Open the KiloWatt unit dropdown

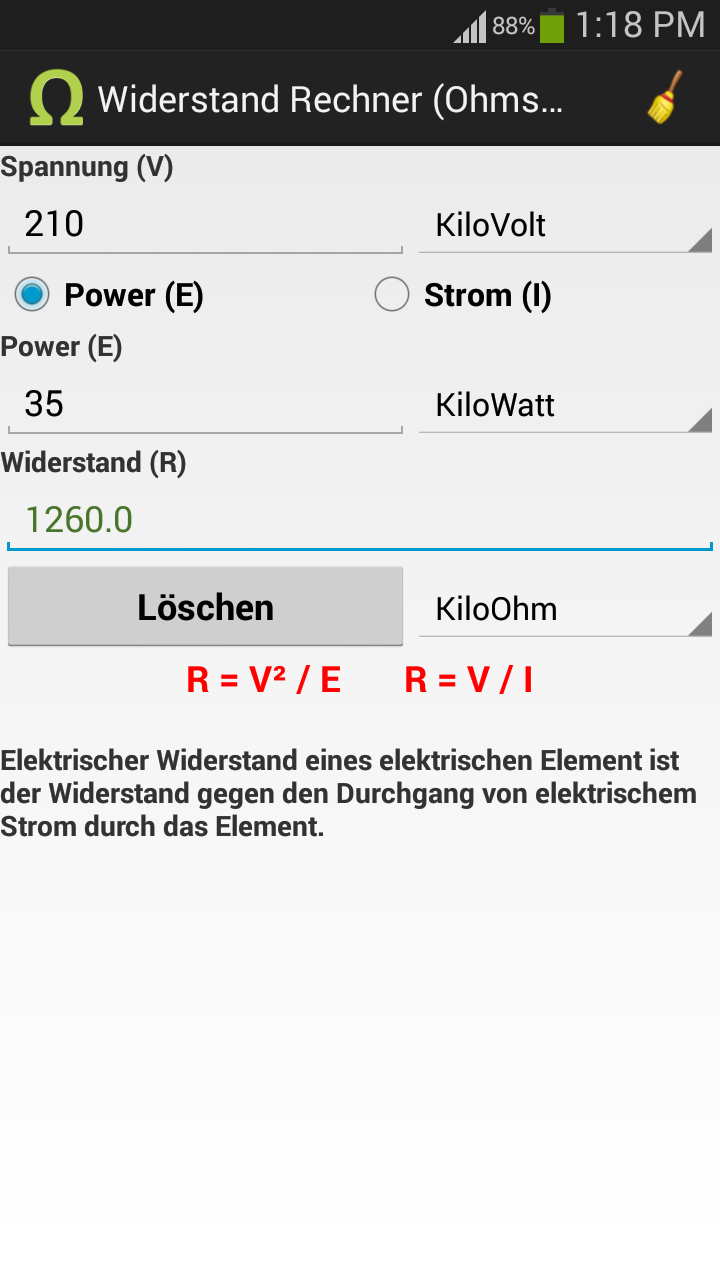565,405
